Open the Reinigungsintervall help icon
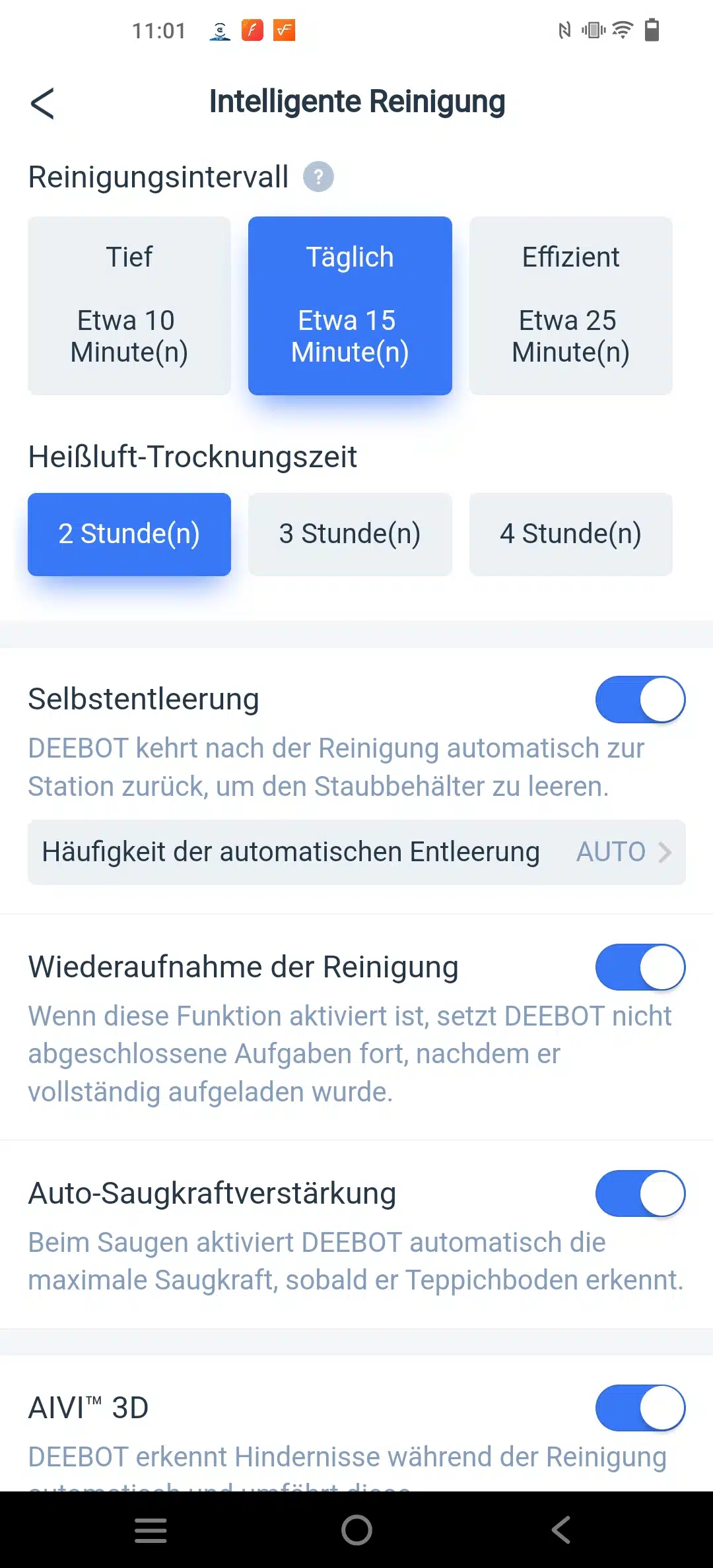The height and width of the screenshot is (1568, 713). 318,177
